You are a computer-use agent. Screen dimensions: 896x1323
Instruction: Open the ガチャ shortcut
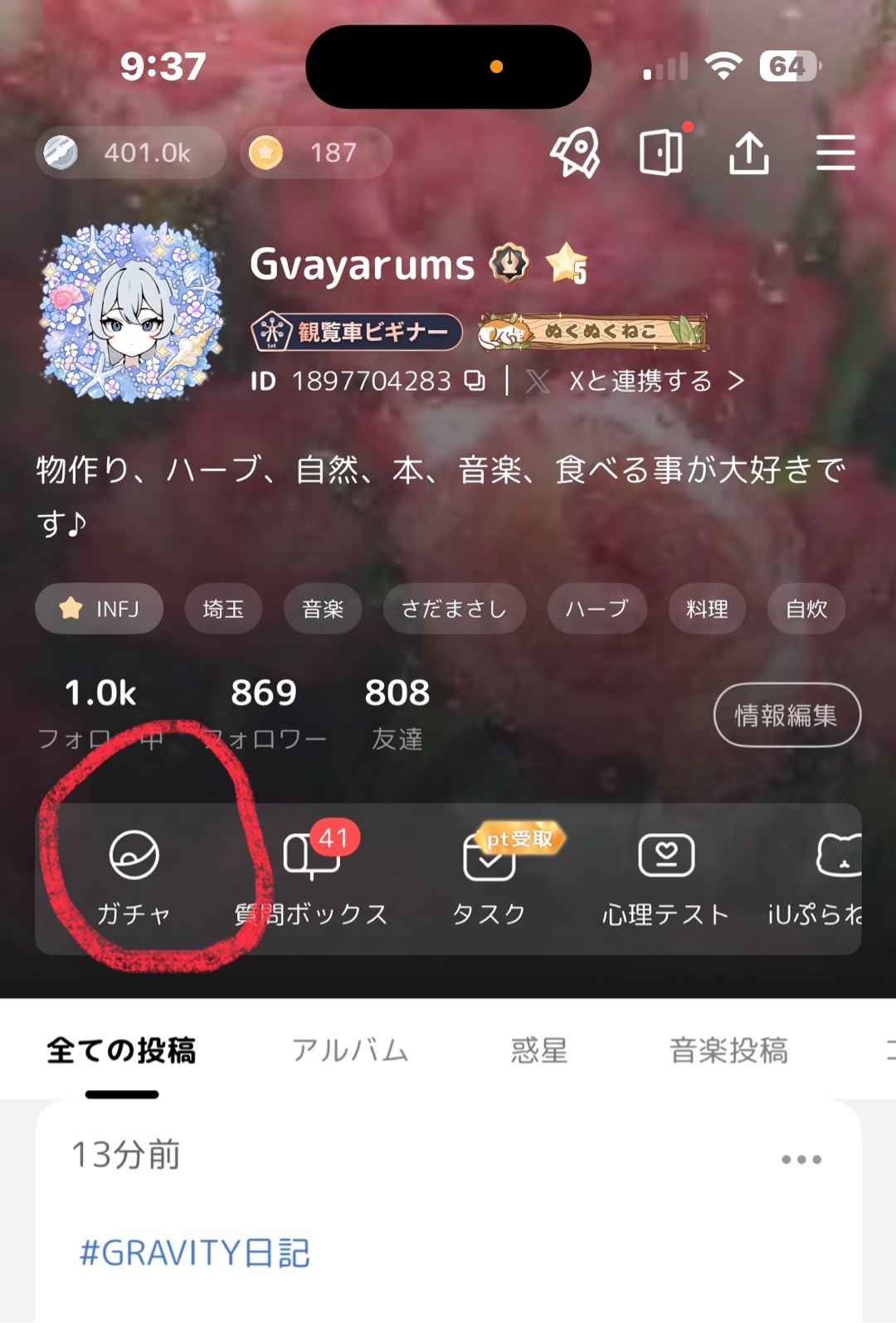coord(134,878)
